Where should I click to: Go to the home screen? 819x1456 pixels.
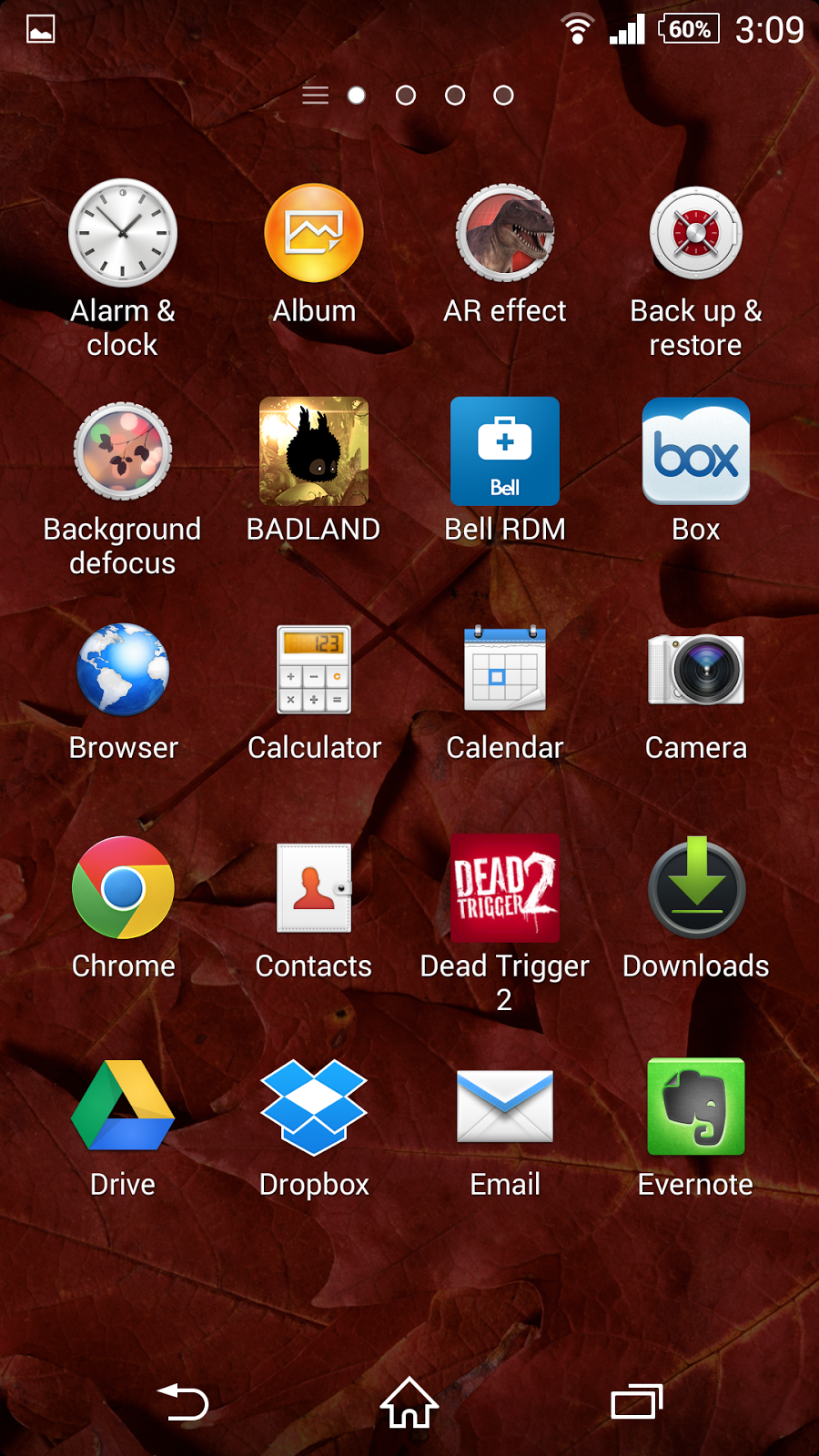point(409,1402)
